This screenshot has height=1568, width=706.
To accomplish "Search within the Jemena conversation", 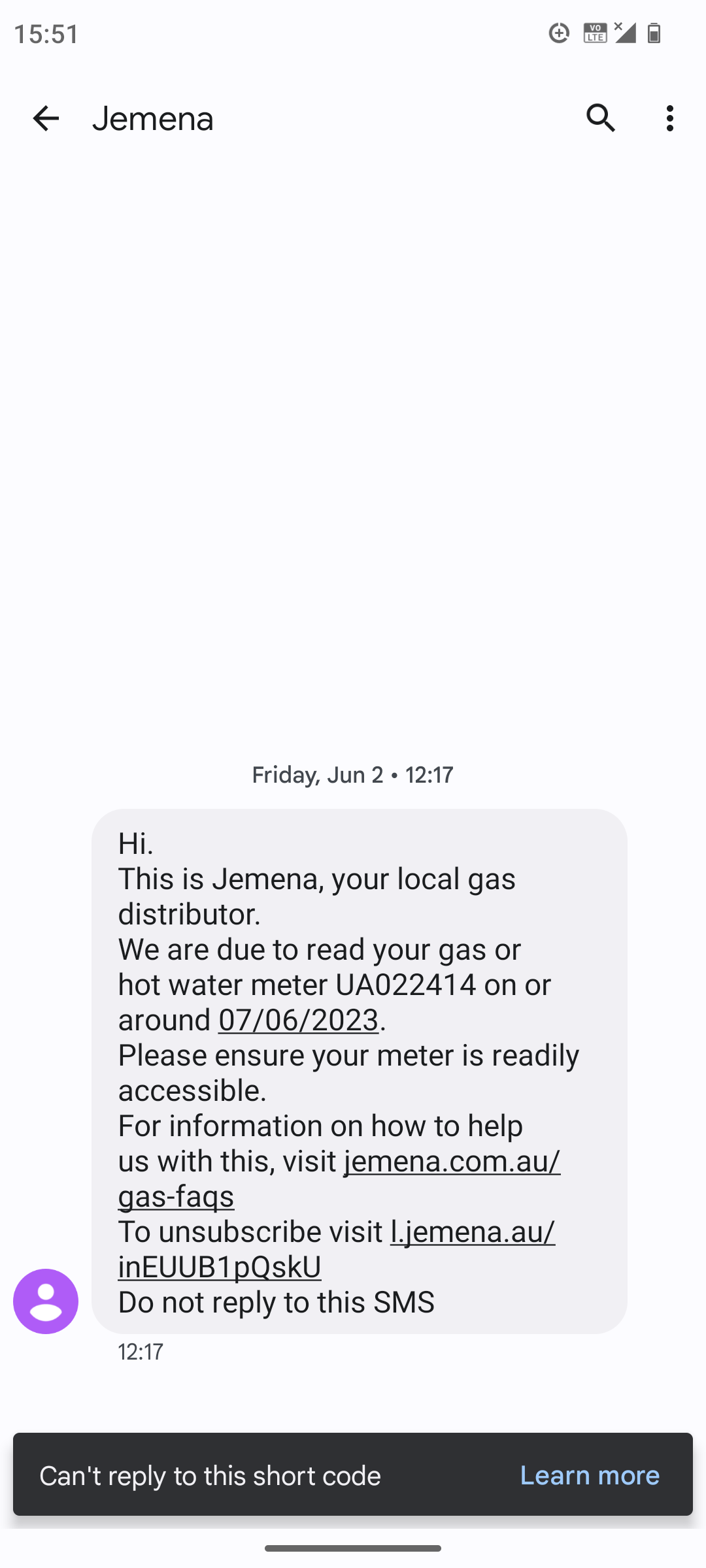I will click(x=601, y=118).
